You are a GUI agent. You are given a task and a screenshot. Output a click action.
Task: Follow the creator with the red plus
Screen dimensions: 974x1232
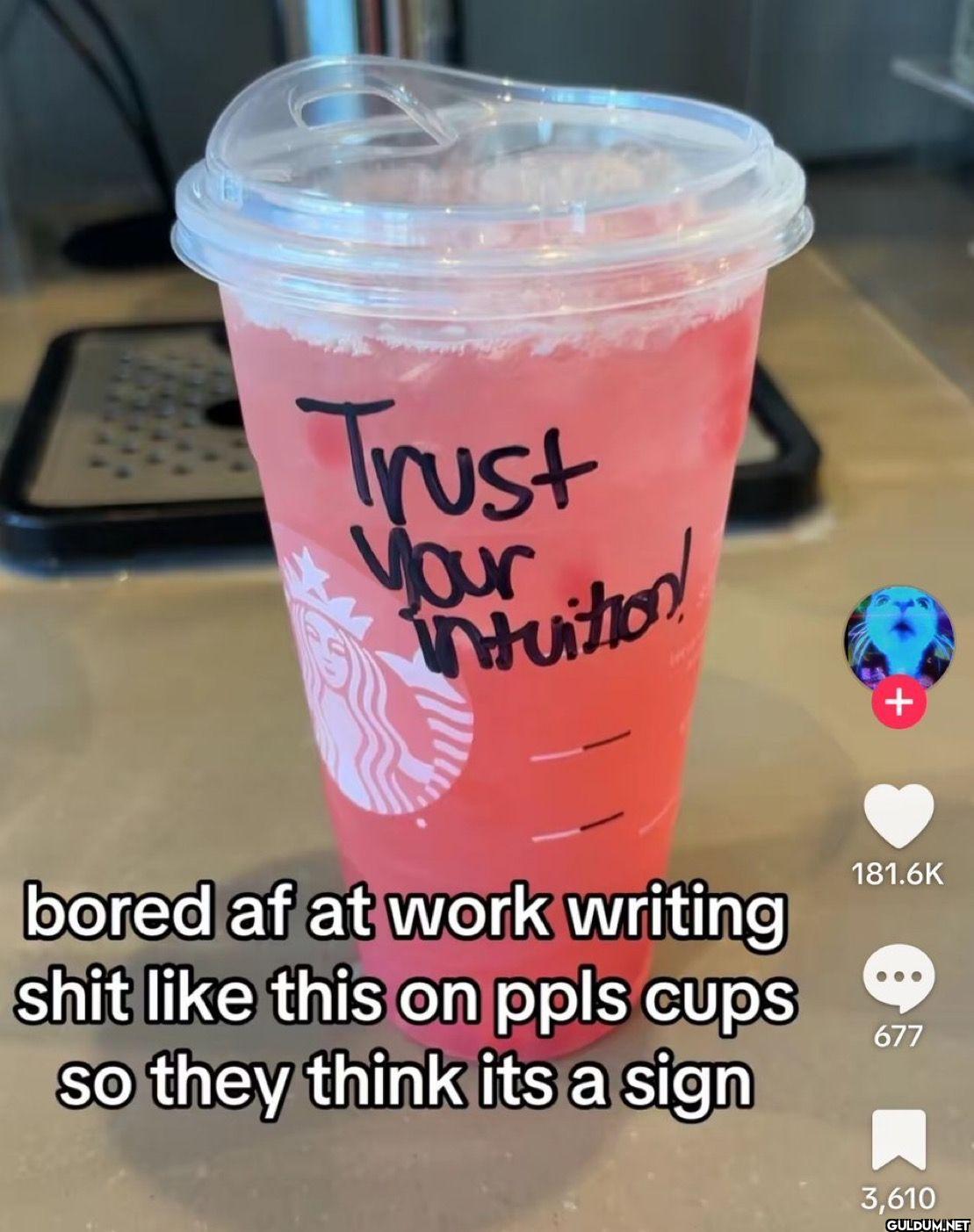tap(897, 702)
